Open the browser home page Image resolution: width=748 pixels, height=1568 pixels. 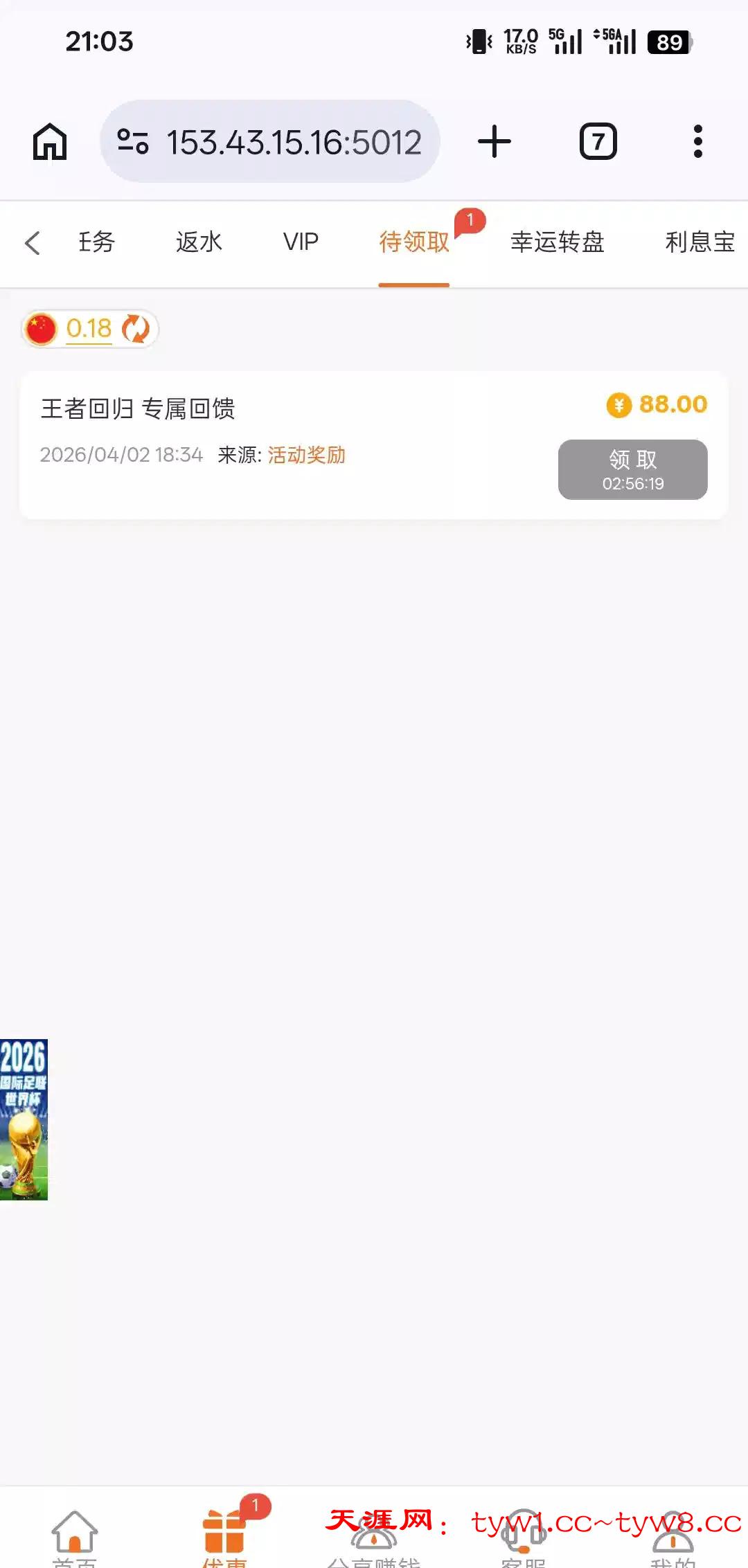click(50, 142)
